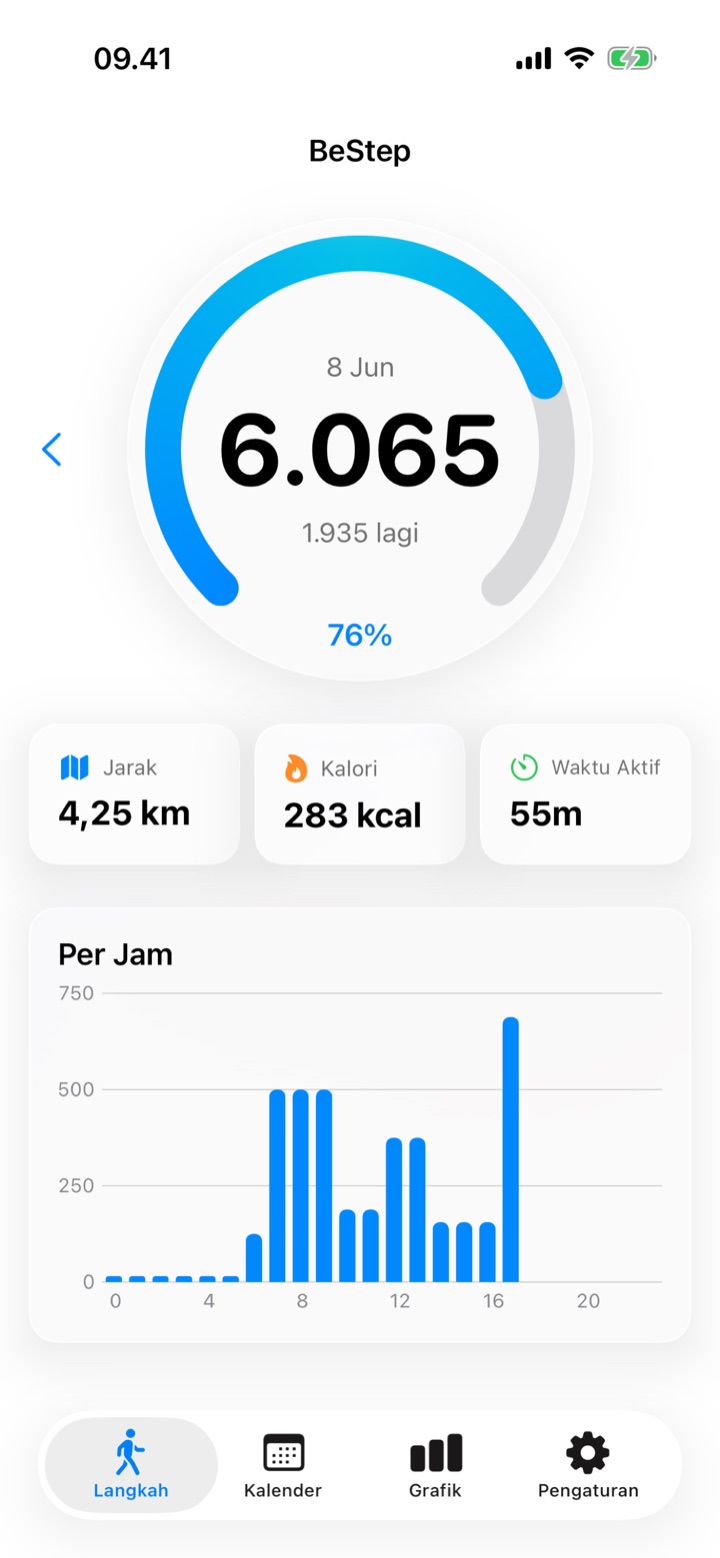
Task: Open the Jarak distance card
Action: (134, 794)
